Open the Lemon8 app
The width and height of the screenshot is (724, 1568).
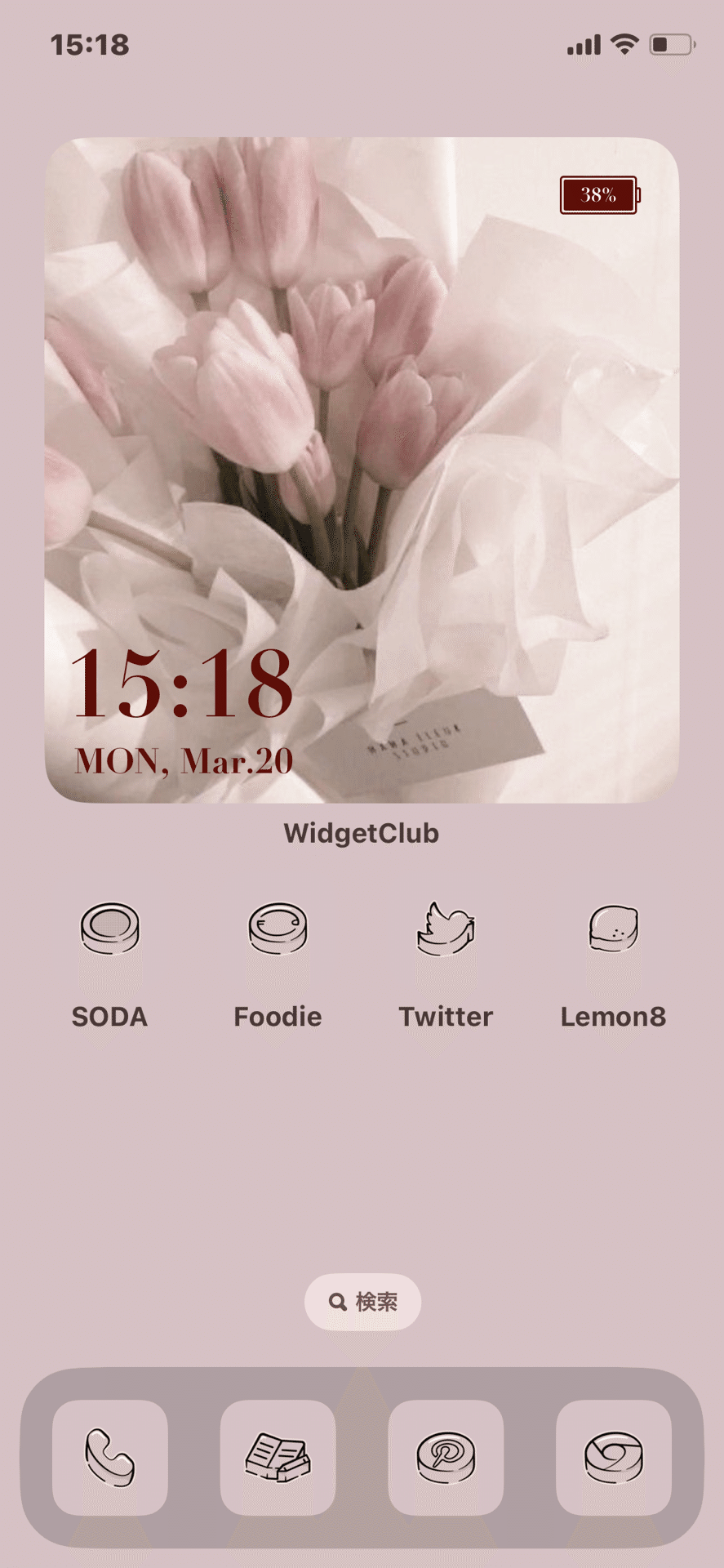coord(614,929)
